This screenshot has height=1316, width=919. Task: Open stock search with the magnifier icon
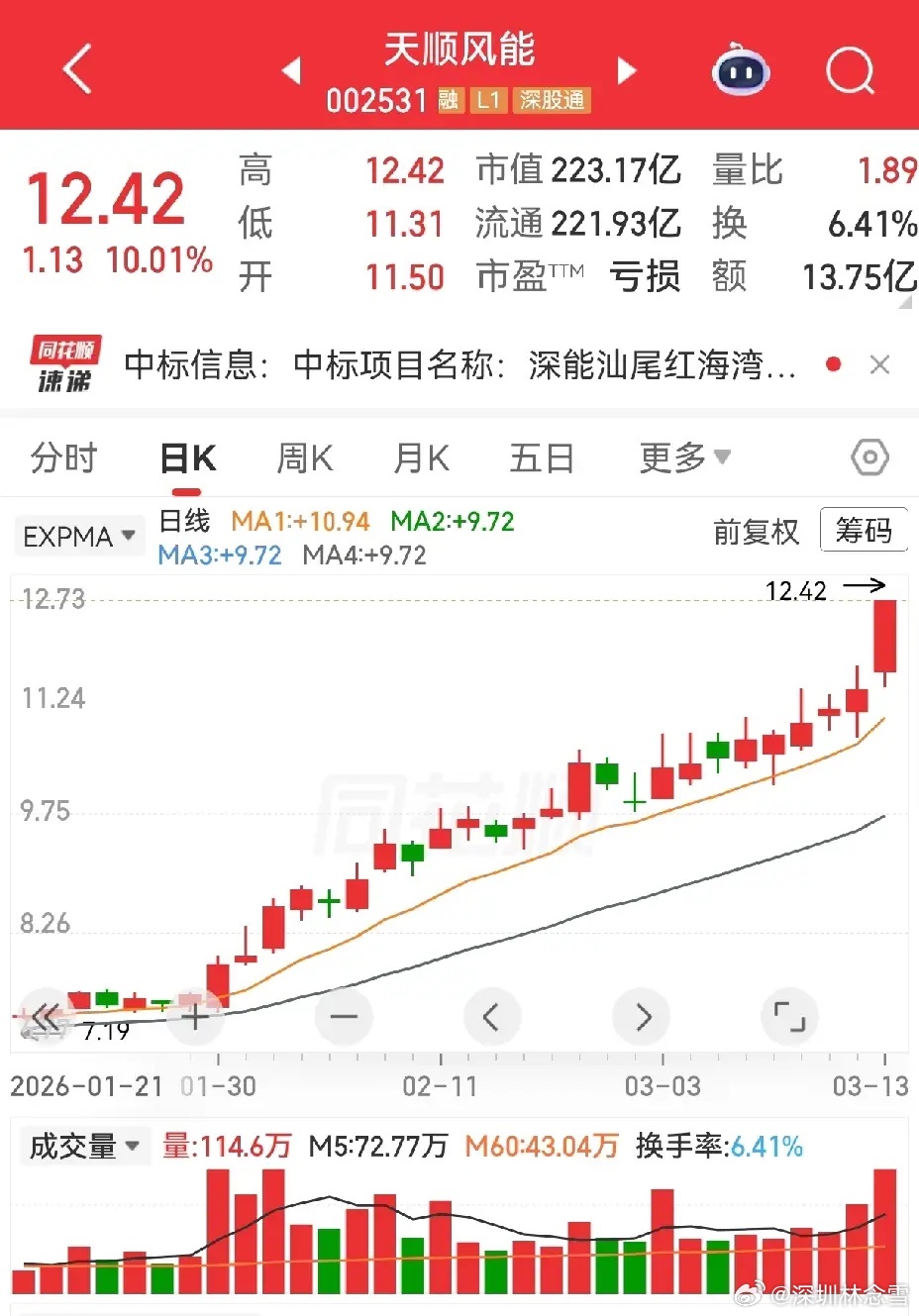848,69
